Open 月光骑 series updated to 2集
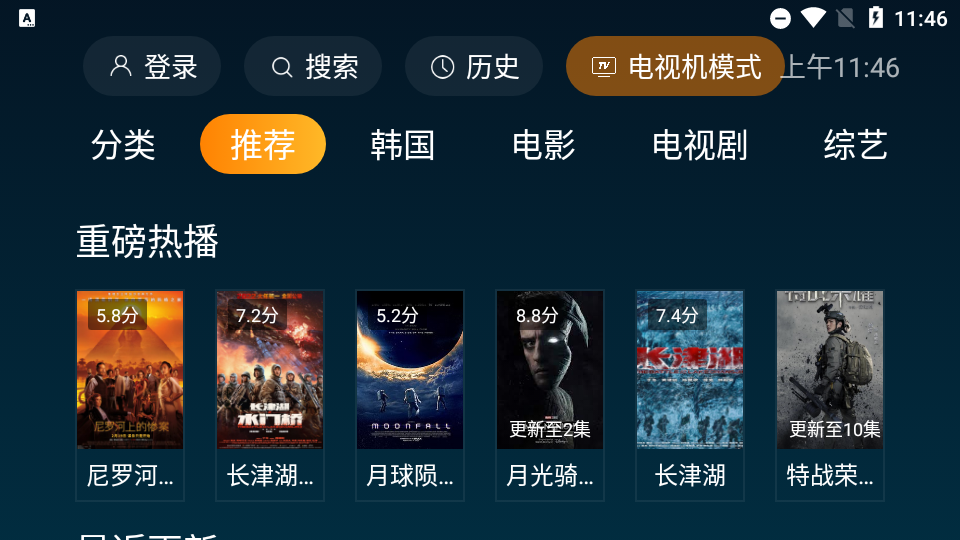Image resolution: width=960 pixels, height=540 pixels. coord(550,394)
